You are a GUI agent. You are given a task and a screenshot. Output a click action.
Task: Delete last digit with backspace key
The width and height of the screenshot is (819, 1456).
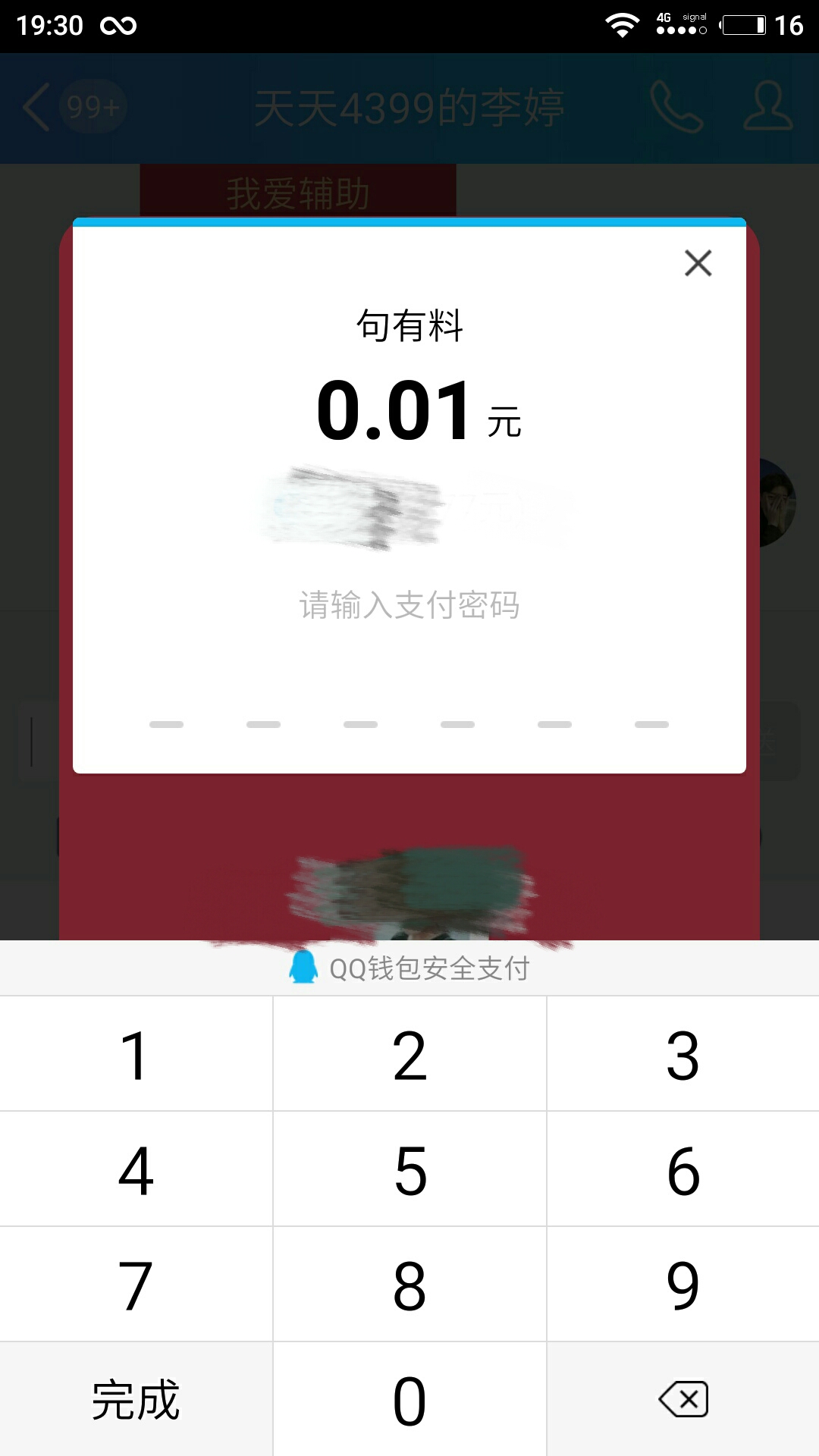(682, 1400)
